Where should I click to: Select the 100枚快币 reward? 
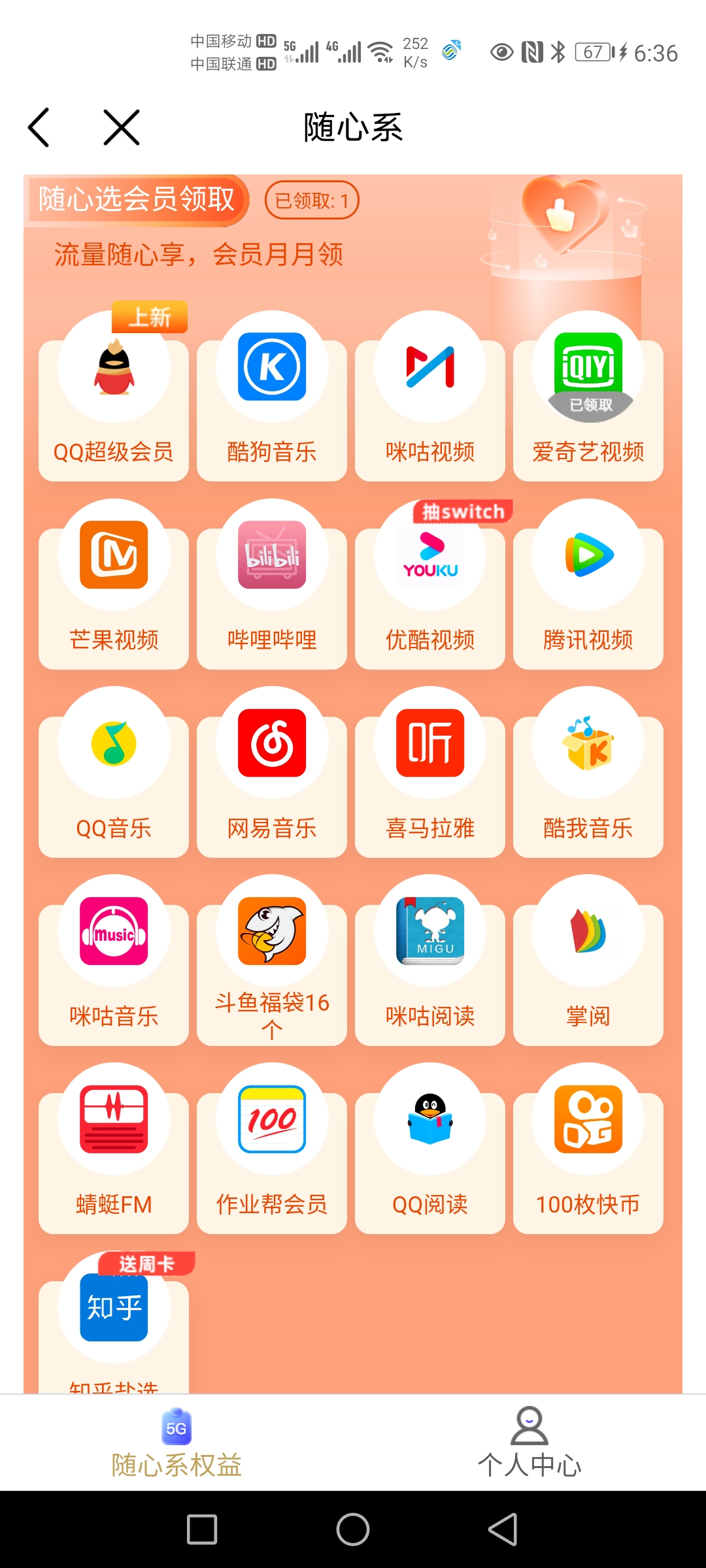pos(588,1151)
